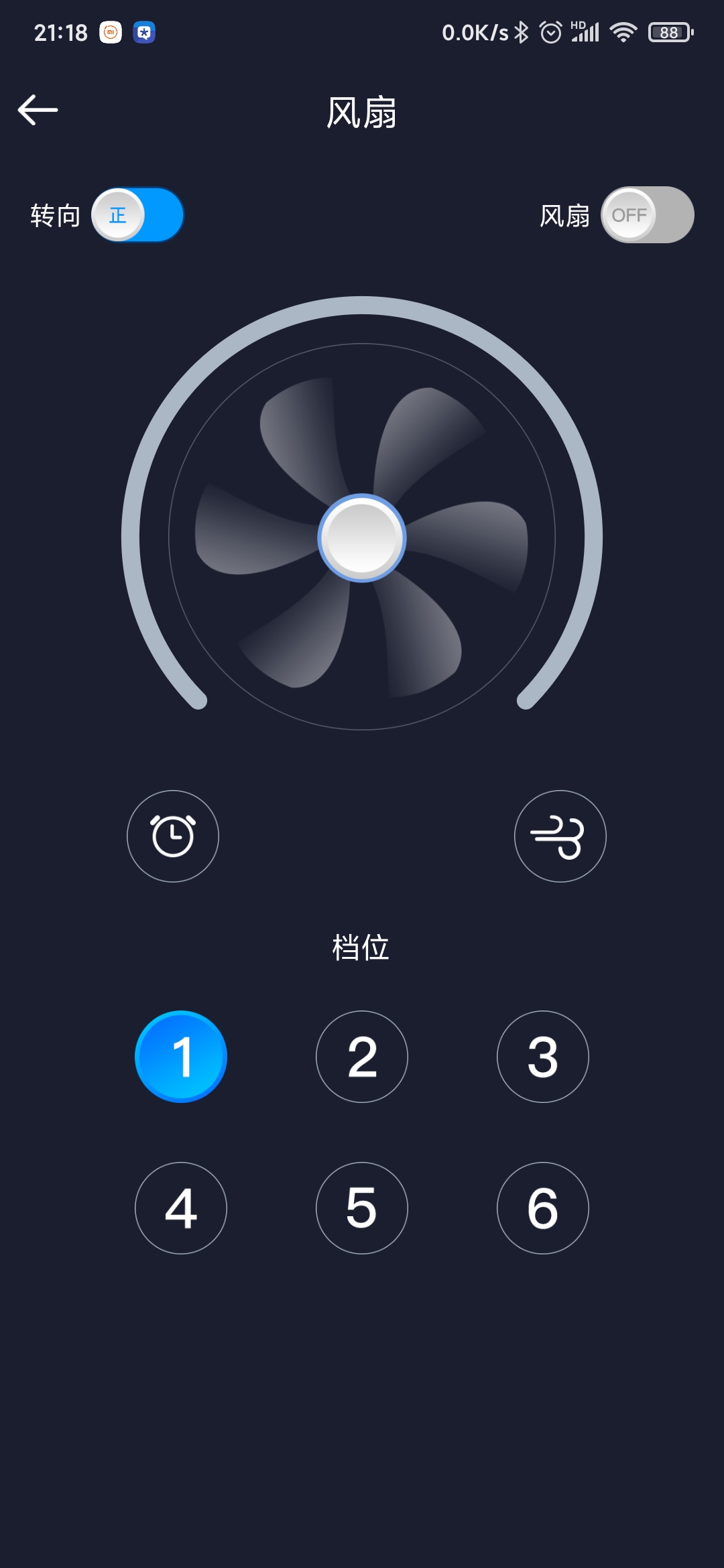Choose gear 5 under 档位

click(x=361, y=1208)
